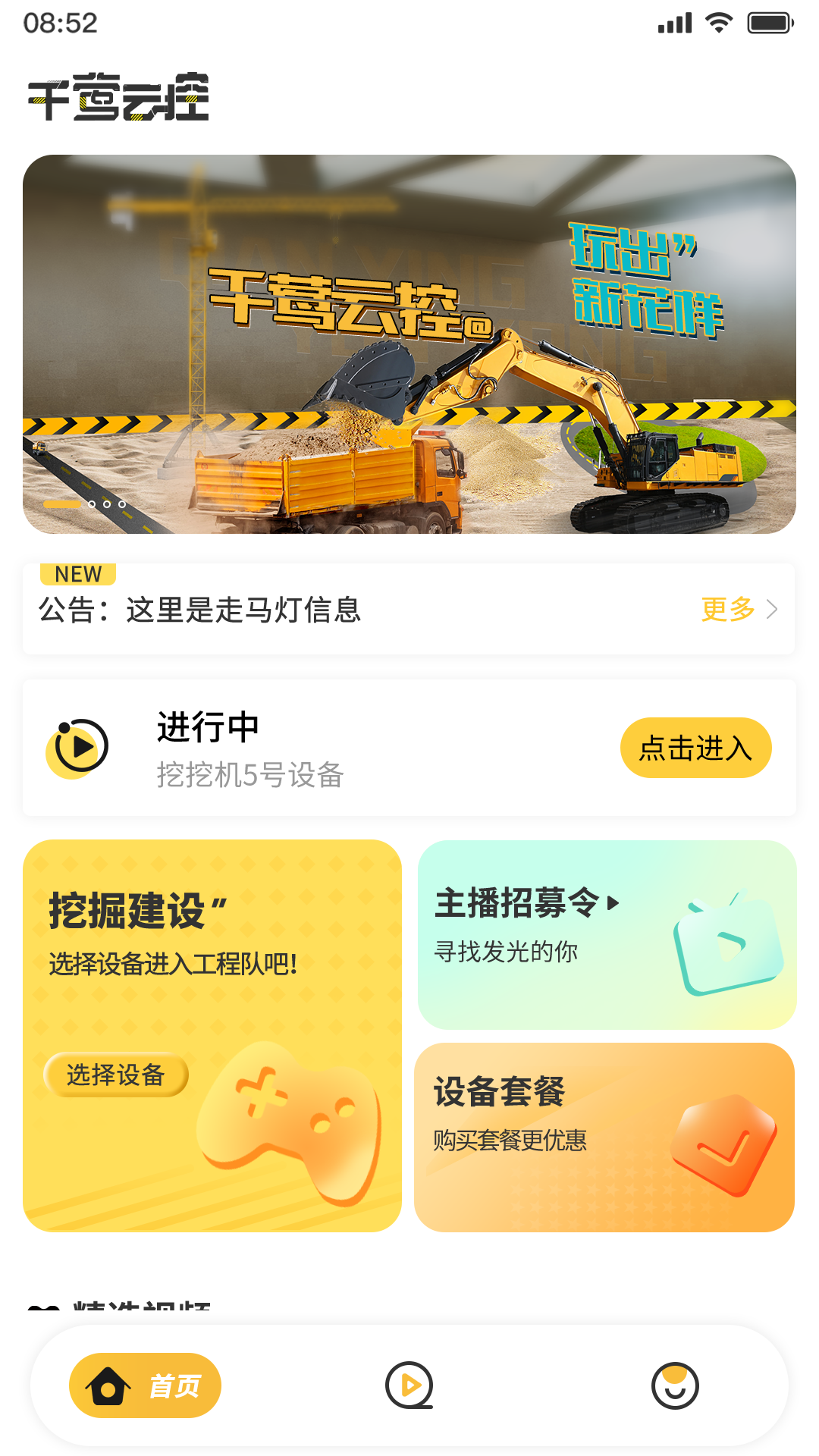Select the second carousel indicator dot

point(93,505)
